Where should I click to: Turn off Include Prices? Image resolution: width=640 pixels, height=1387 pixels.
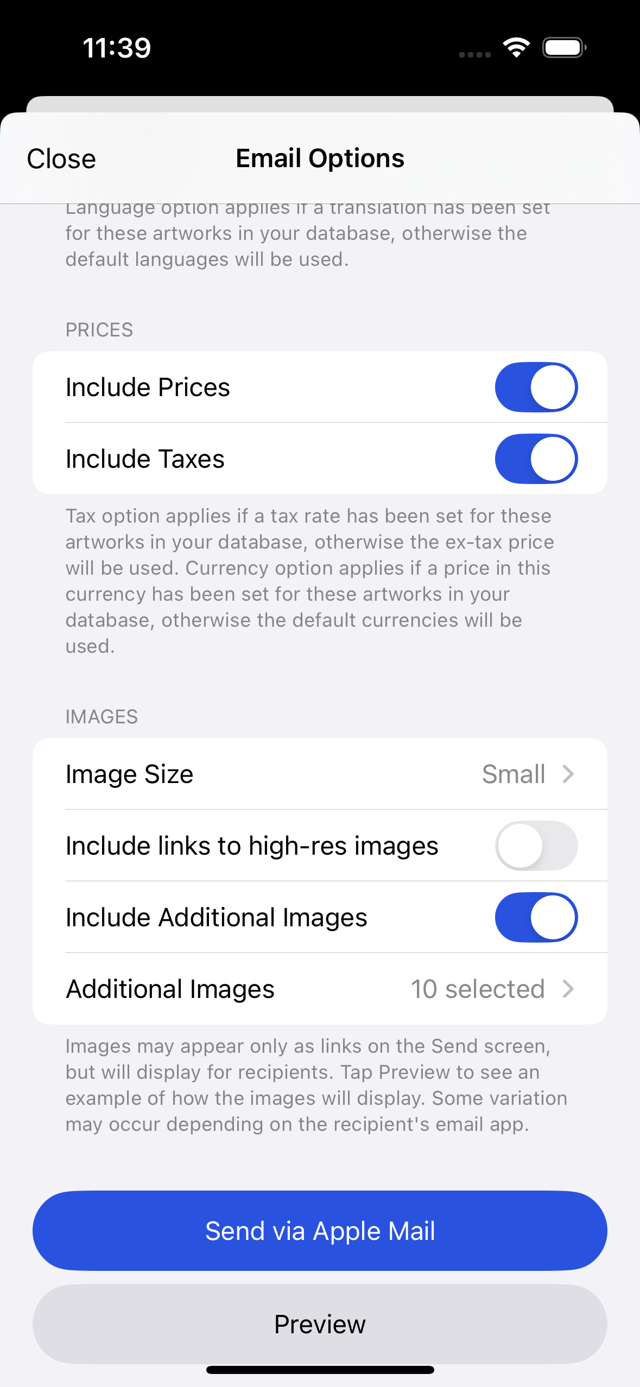coord(536,388)
